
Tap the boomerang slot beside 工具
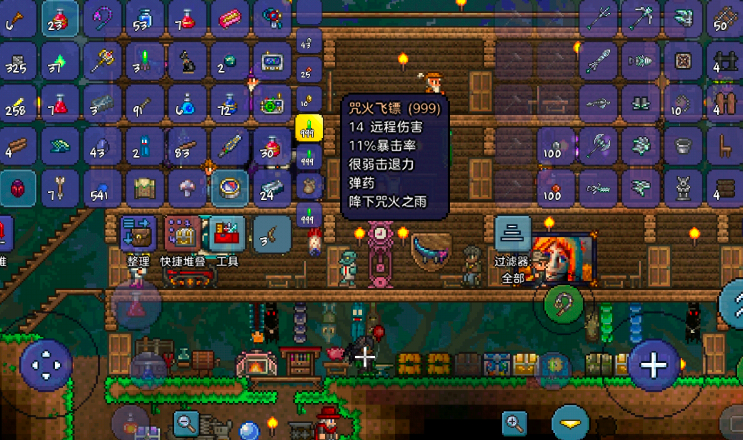(271, 233)
